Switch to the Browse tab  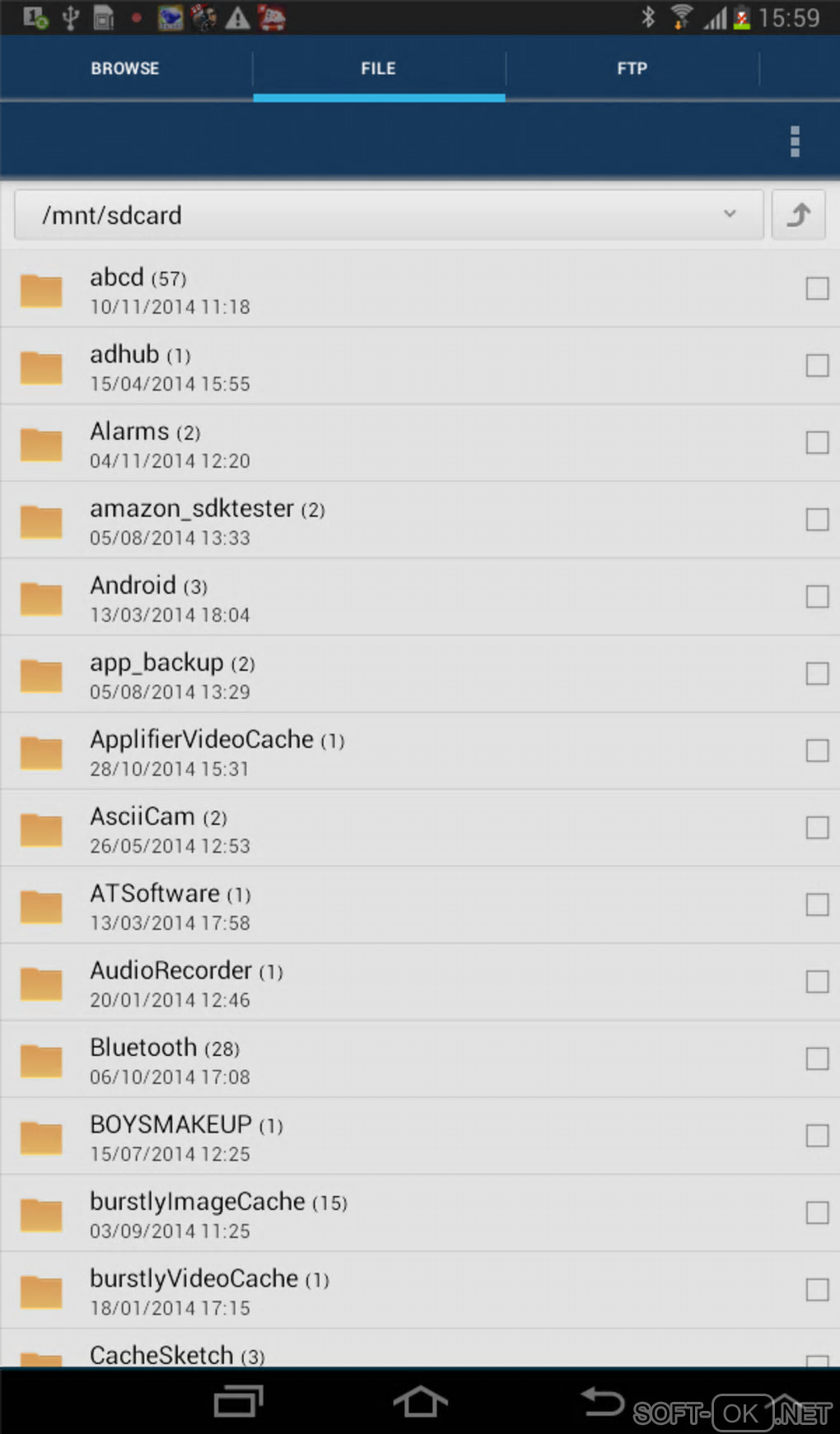click(x=125, y=68)
